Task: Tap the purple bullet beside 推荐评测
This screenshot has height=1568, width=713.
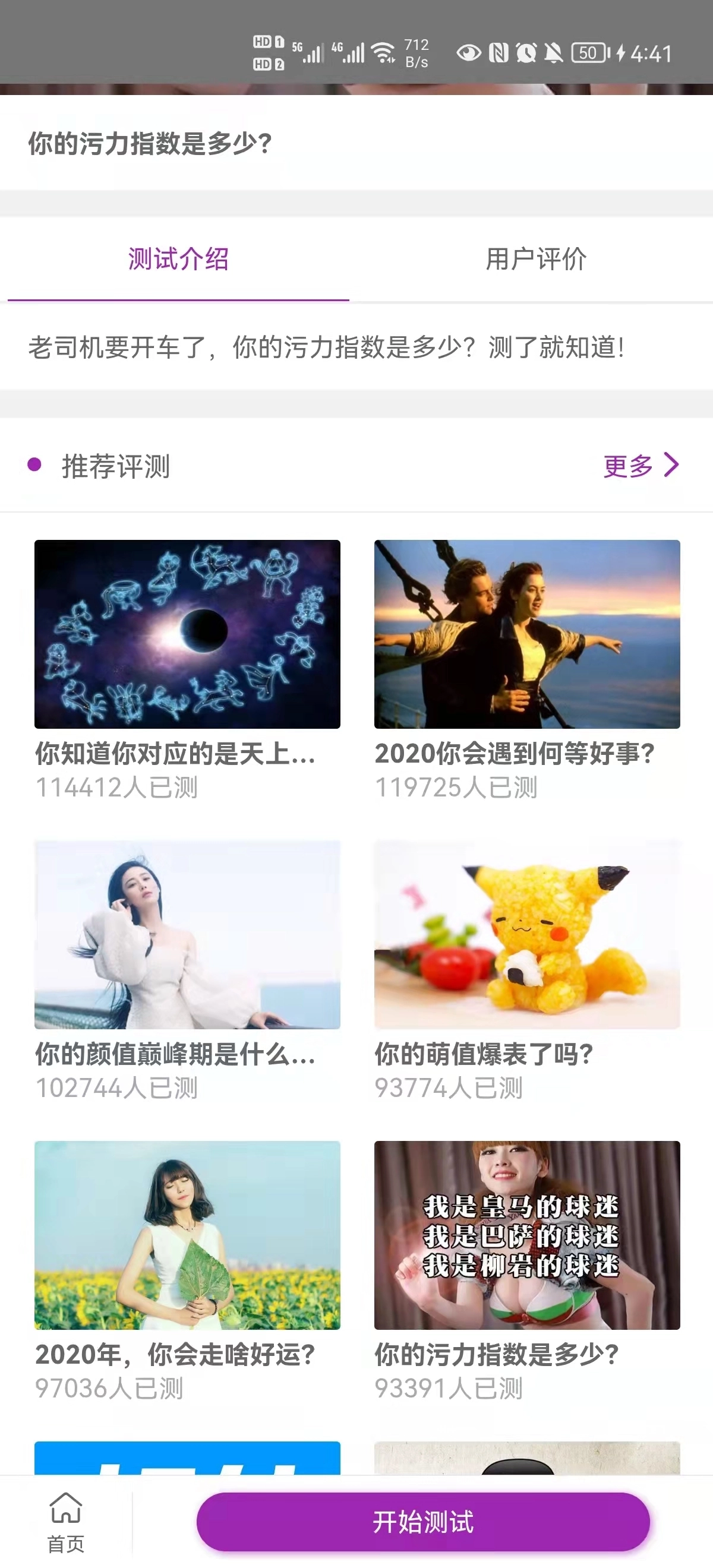Action: [34, 466]
